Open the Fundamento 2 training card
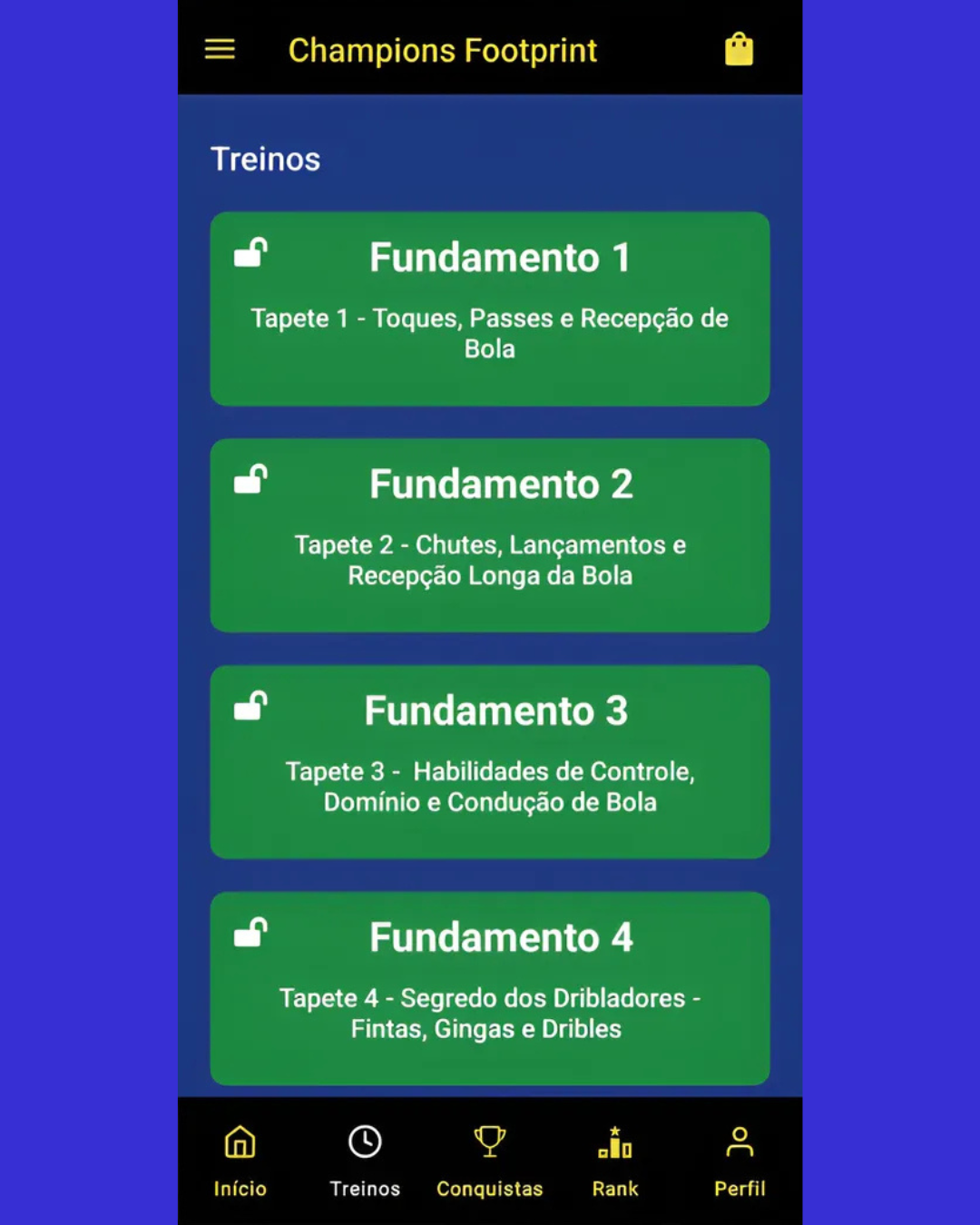 tap(489, 535)
